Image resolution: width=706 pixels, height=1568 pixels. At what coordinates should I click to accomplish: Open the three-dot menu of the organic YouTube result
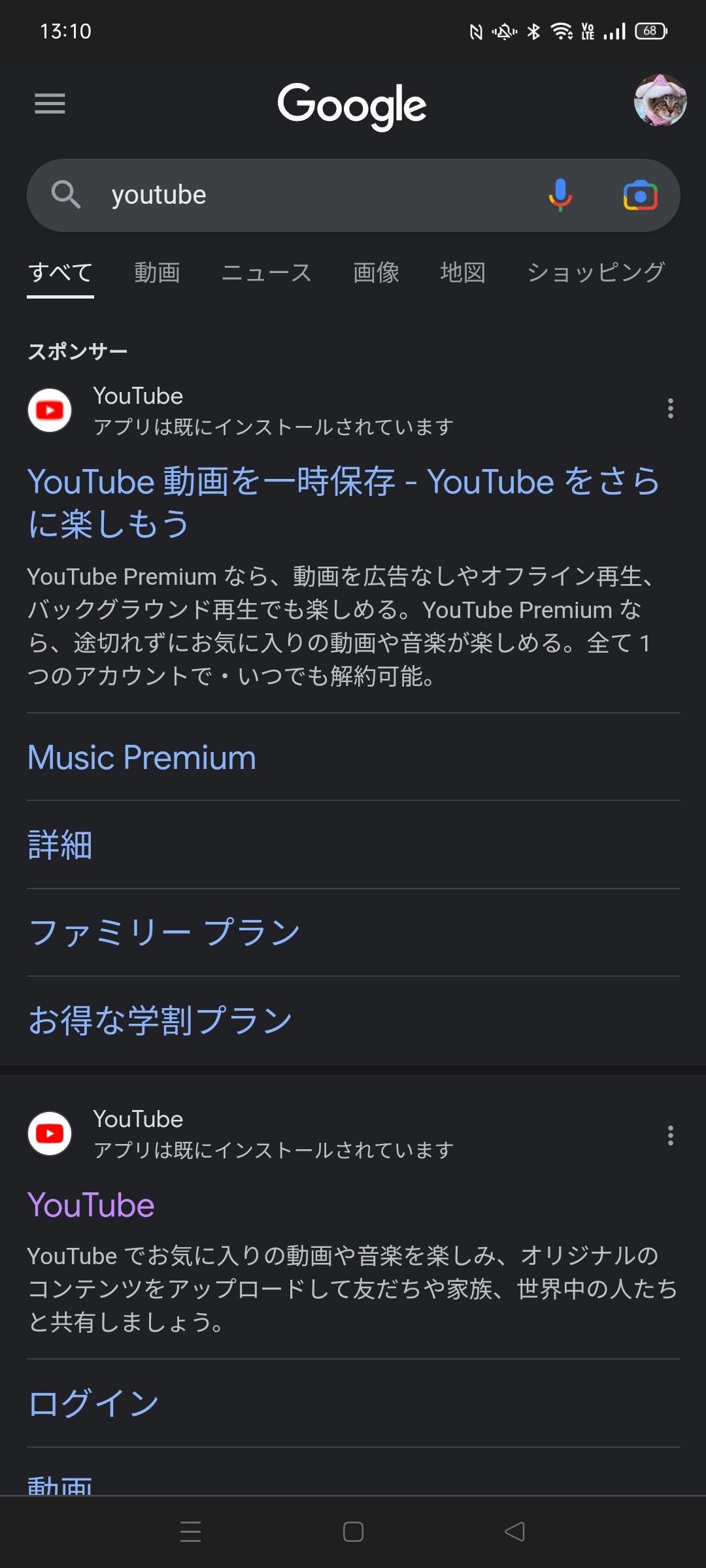coord(670,1135)
